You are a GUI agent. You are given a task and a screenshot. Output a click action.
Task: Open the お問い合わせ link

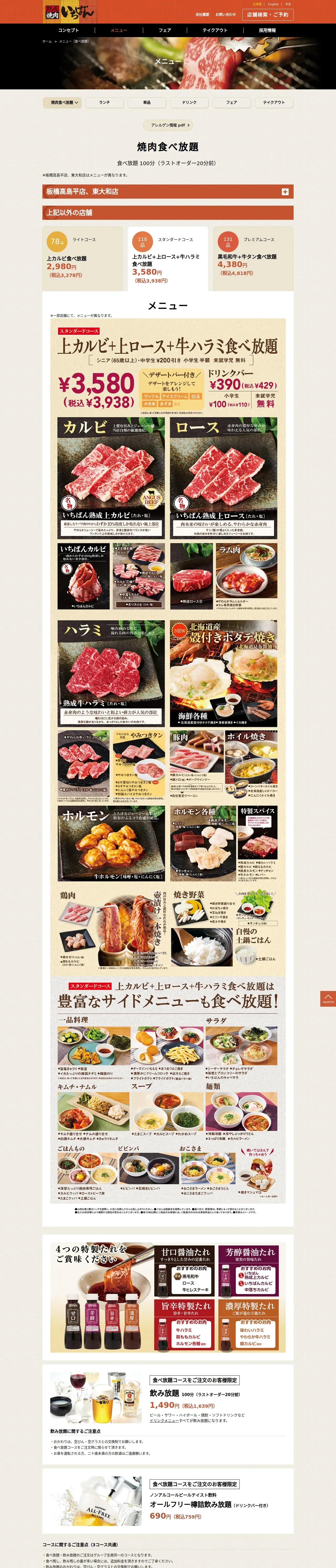click(226, 15)
